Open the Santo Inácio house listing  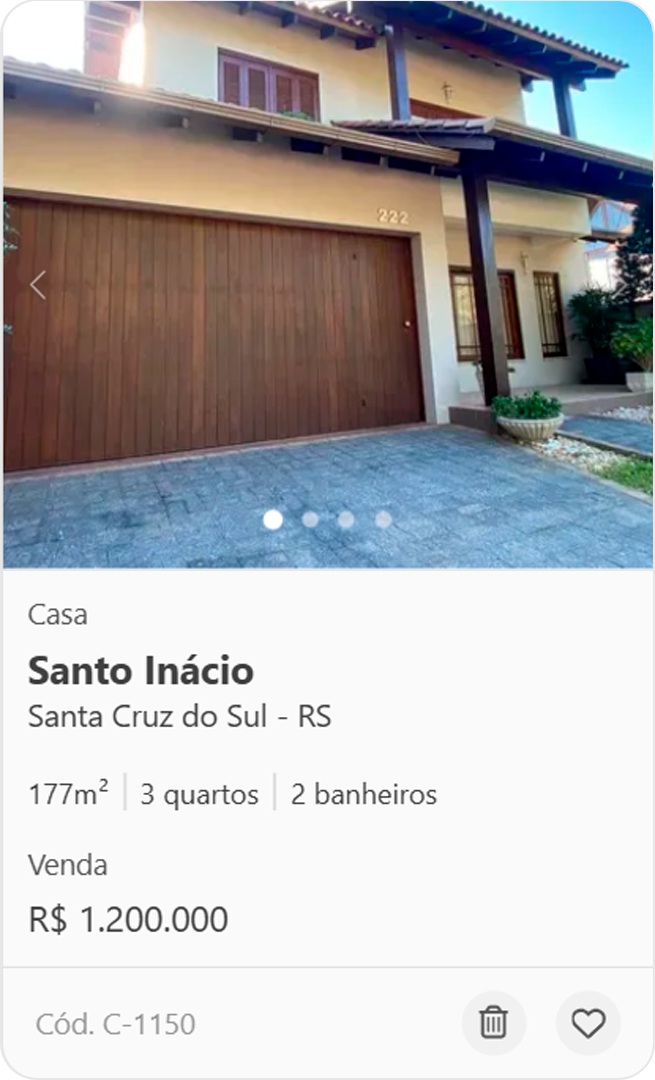[141, 671]
